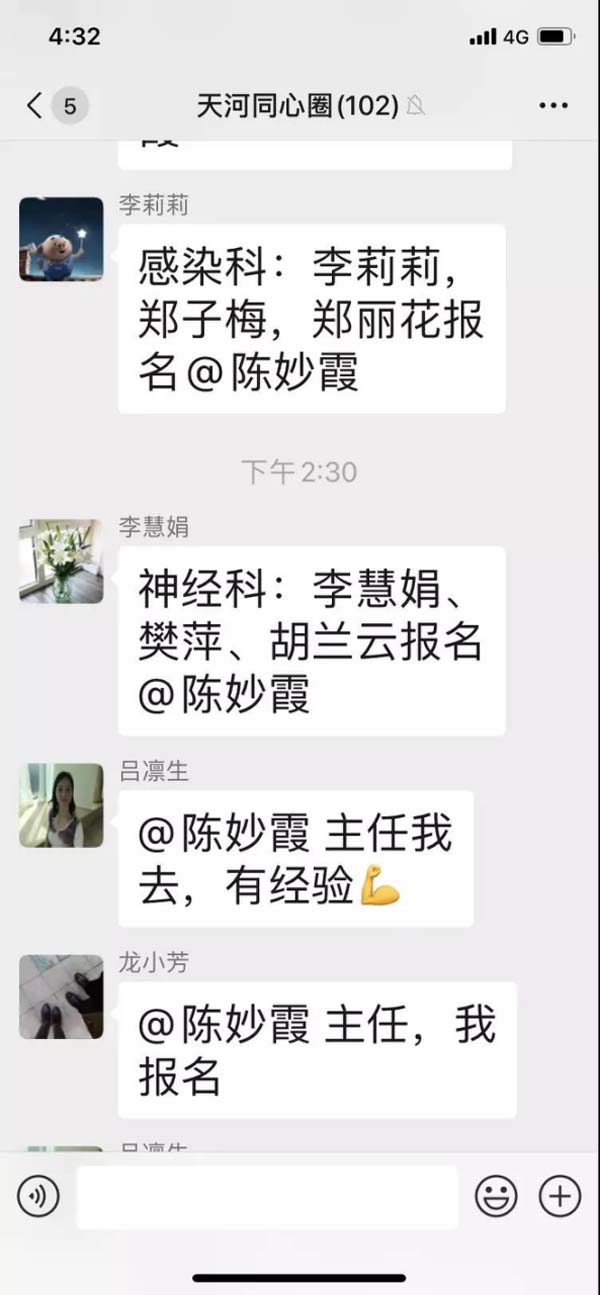The width and height of the screenshot is (600, 1295).
Task: View 龙小芳's profile from avatar
Action: (61, 996)
